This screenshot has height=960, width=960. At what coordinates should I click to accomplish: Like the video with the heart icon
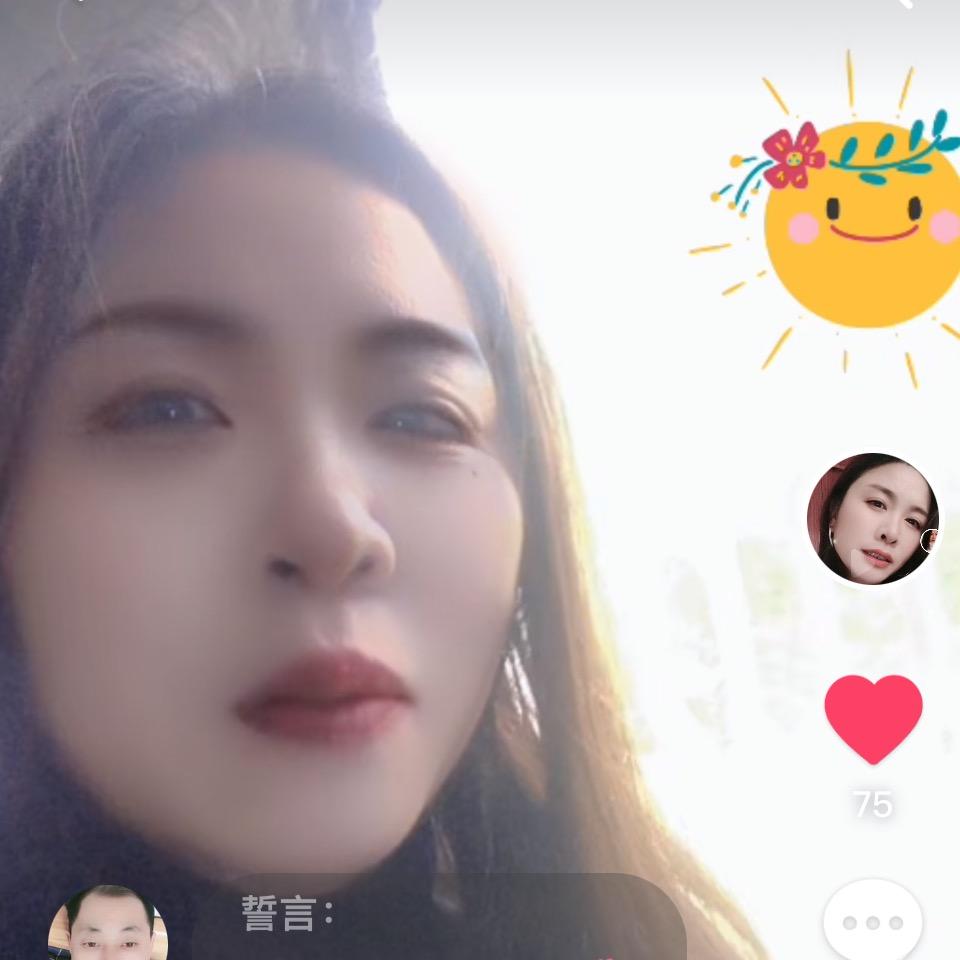(873, 719)
